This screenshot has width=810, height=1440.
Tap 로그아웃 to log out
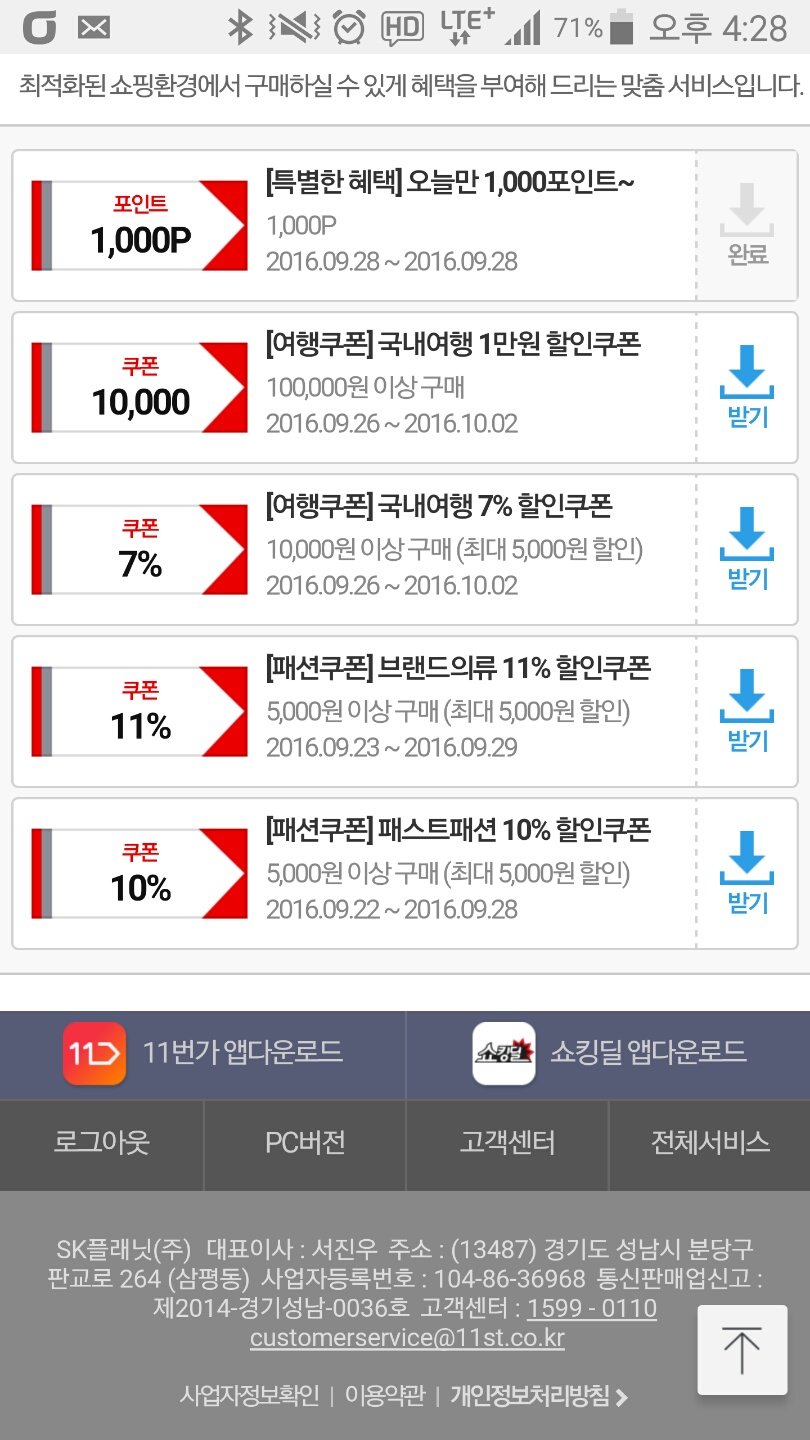pos(101,1143)
